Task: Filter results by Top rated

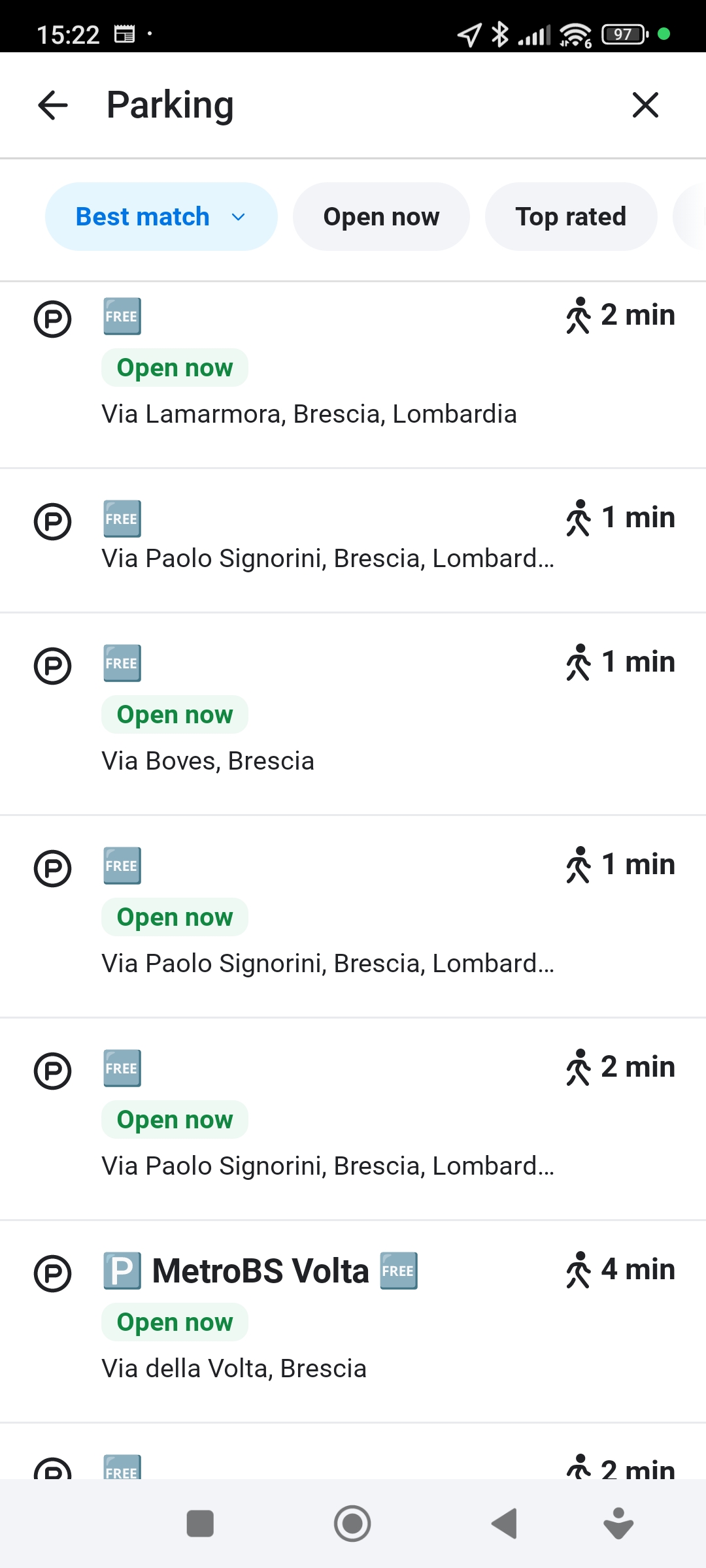Action: [x=571, y=216]
